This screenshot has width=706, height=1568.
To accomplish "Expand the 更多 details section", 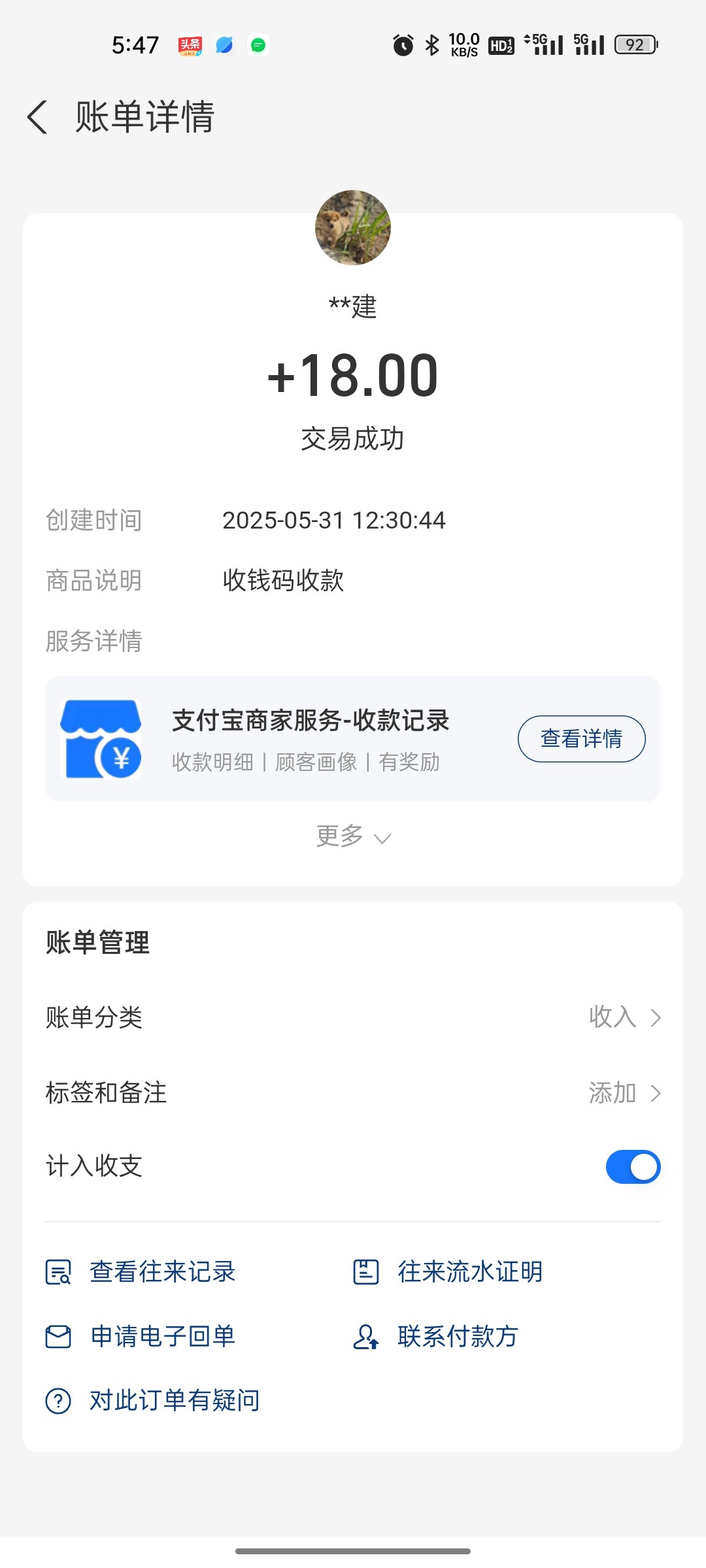I will [x=353, y=836].
